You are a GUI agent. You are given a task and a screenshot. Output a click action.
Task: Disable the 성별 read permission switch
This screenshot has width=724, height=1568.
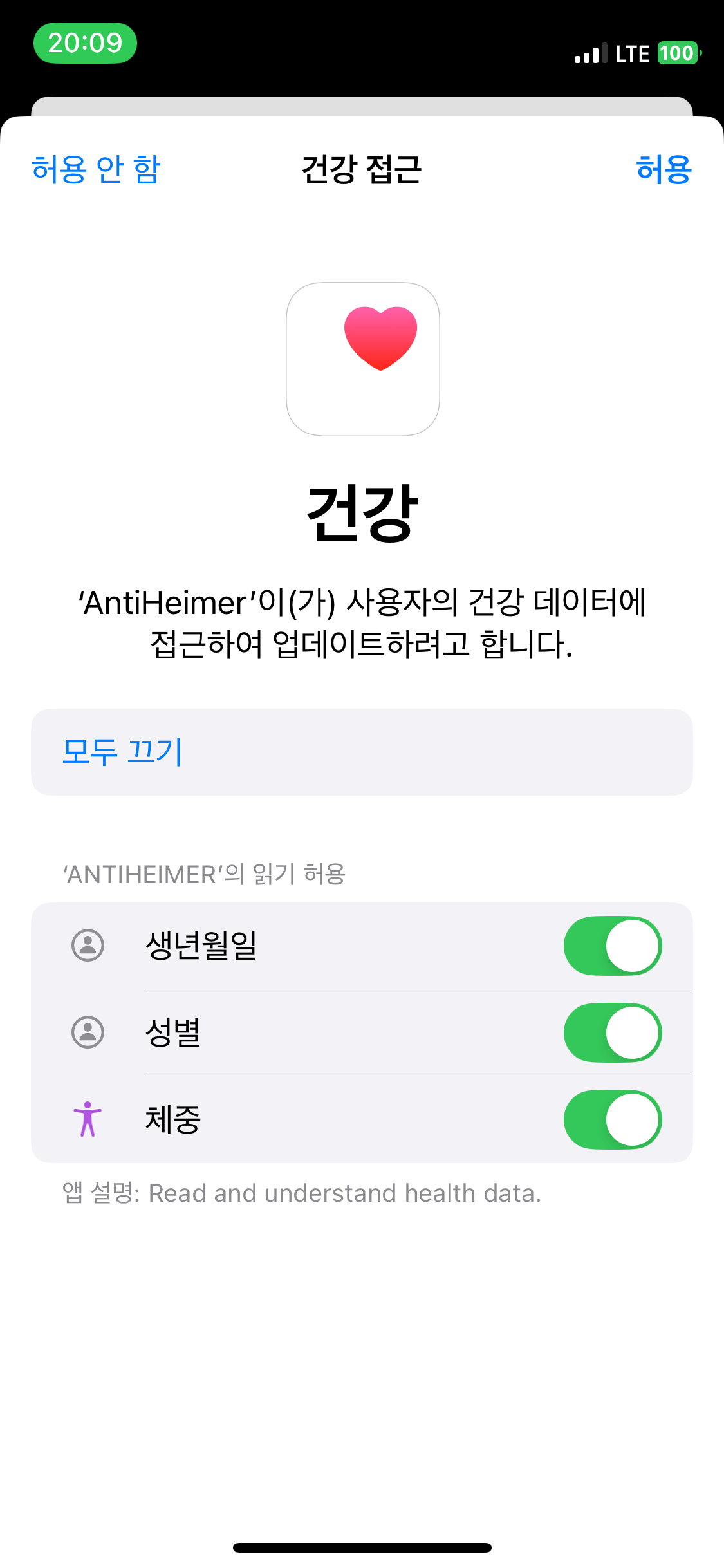click(x=612, y=1032)
